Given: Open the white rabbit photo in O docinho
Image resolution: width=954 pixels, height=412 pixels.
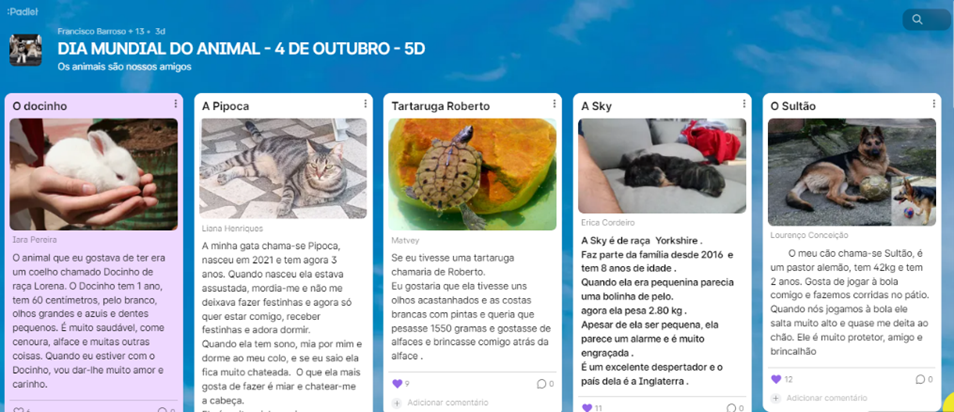Looking at the screenshot, I should (x=94, y=174).
